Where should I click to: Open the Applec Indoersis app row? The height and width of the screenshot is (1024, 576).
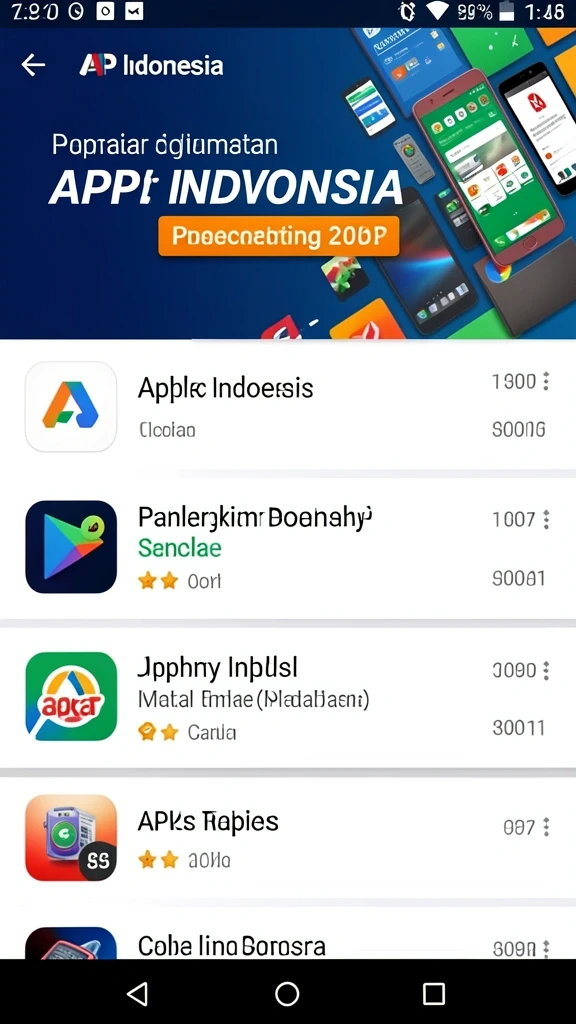coord(288,407)
